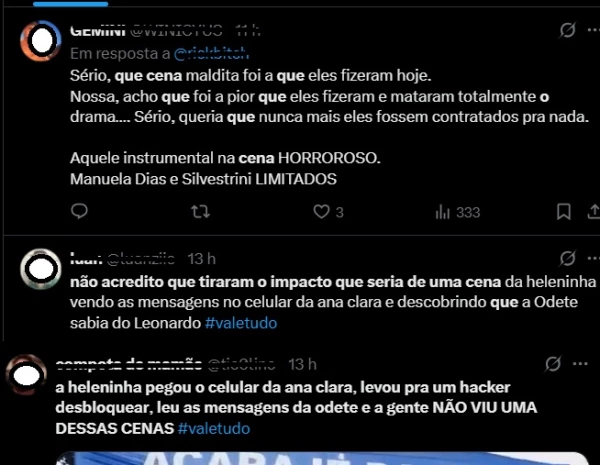Open the Grok icon on the hacker tweet
This screenshot has height=465, width=600.
coord(555,363)
